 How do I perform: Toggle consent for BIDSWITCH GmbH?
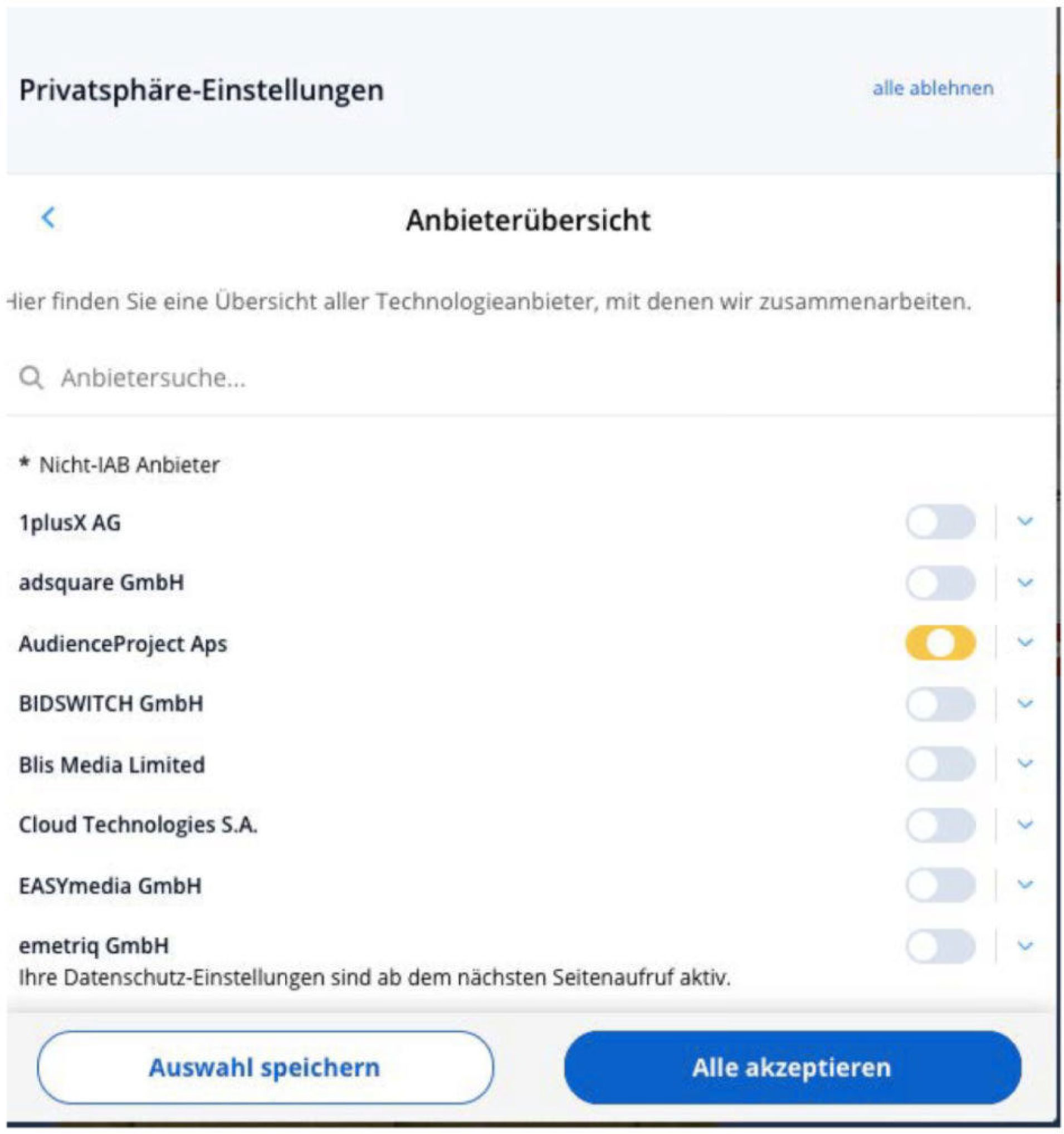(940, 704)
